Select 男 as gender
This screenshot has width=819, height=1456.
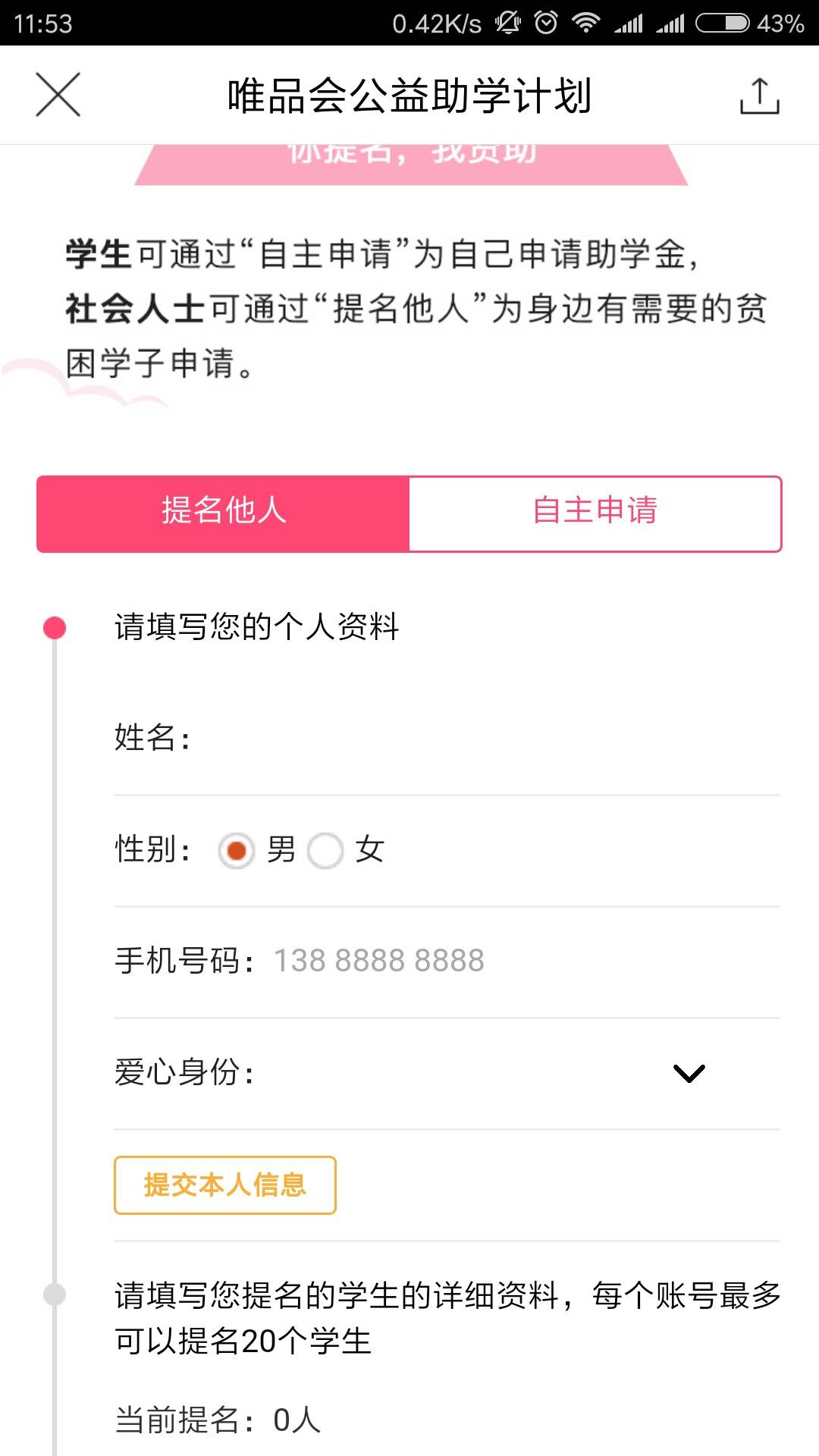pos(237,850)
